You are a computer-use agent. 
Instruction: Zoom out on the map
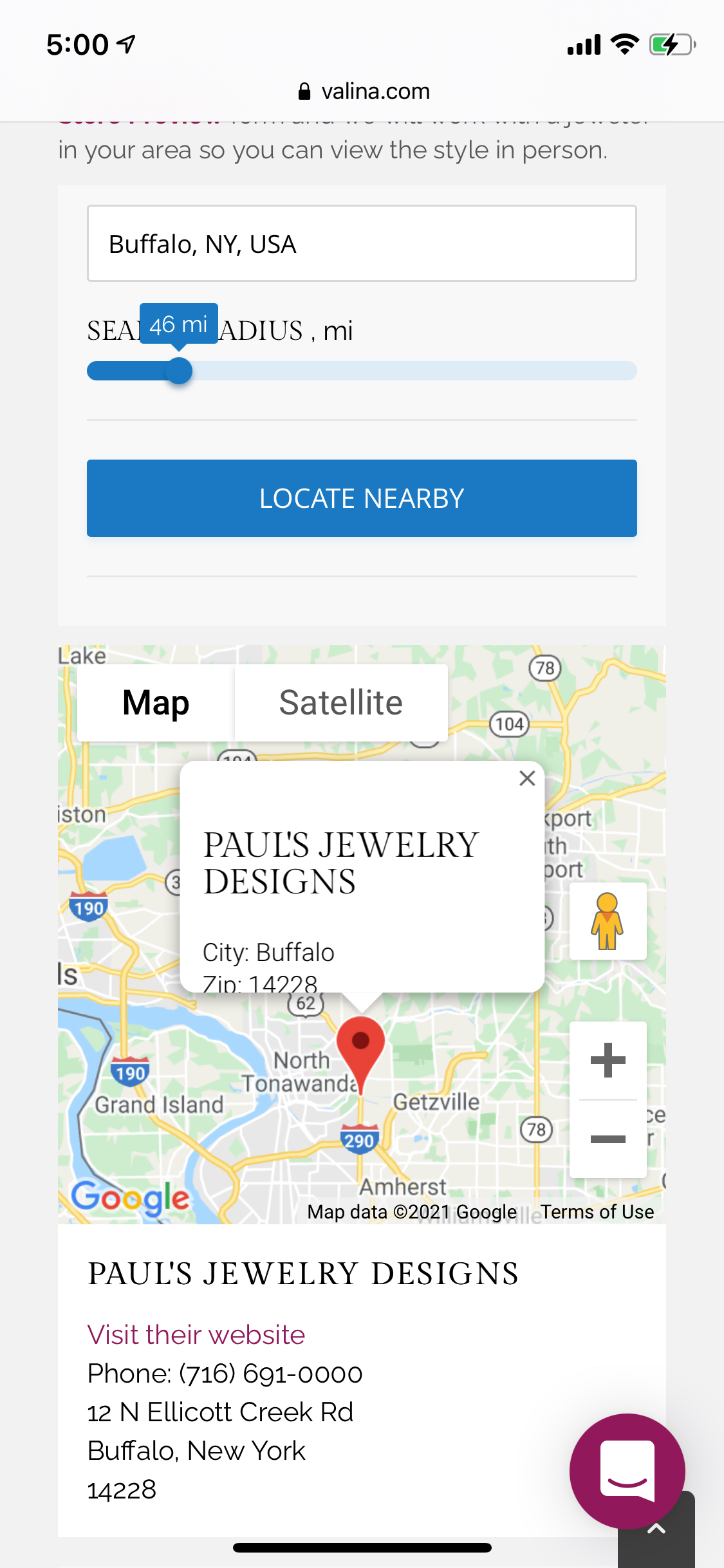click(x=608, y=1139)
